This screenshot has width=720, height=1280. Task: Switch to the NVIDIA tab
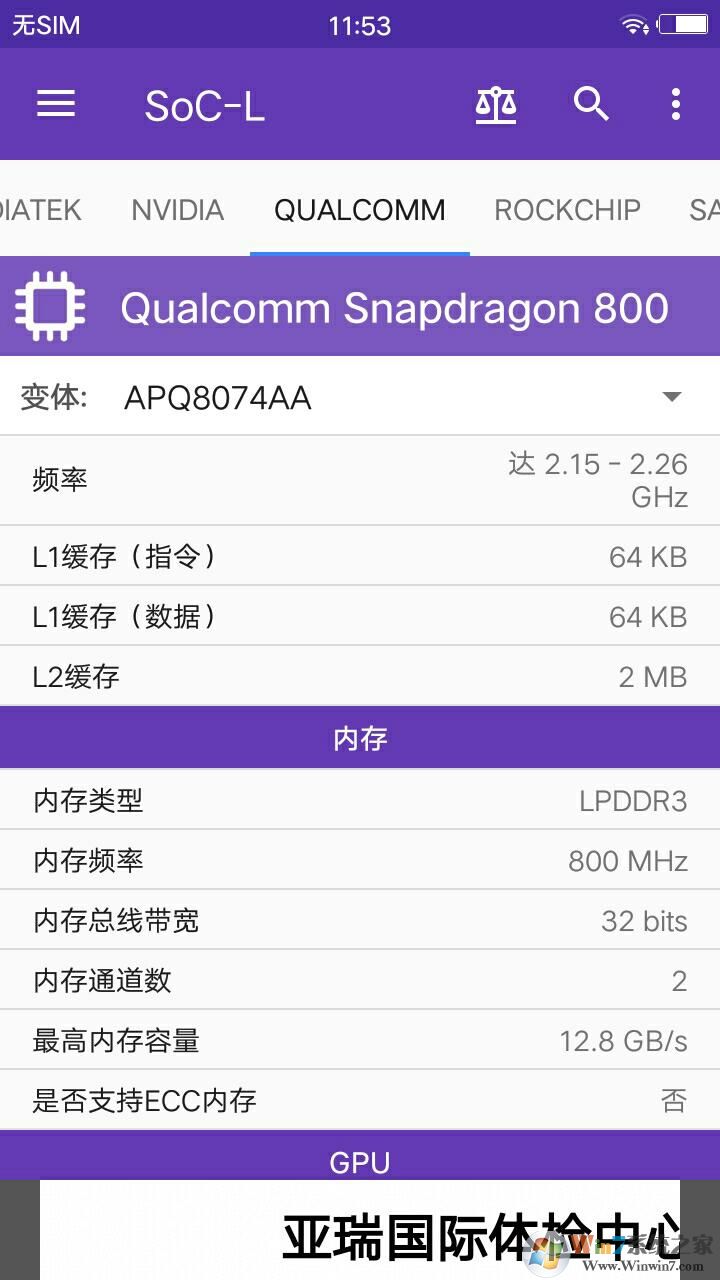tap(177, 210)
